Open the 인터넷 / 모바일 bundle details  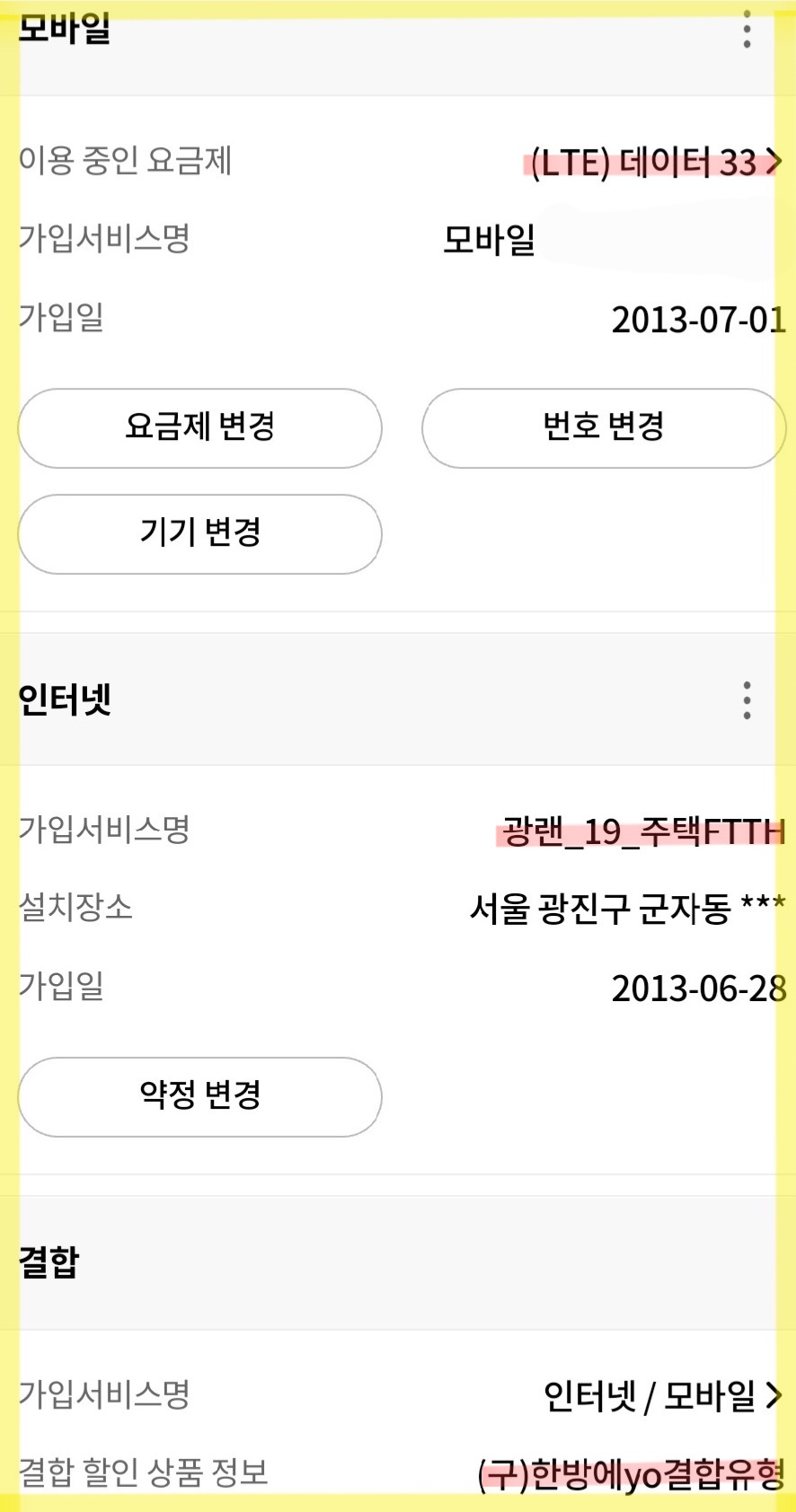[x=663, y=1396]
